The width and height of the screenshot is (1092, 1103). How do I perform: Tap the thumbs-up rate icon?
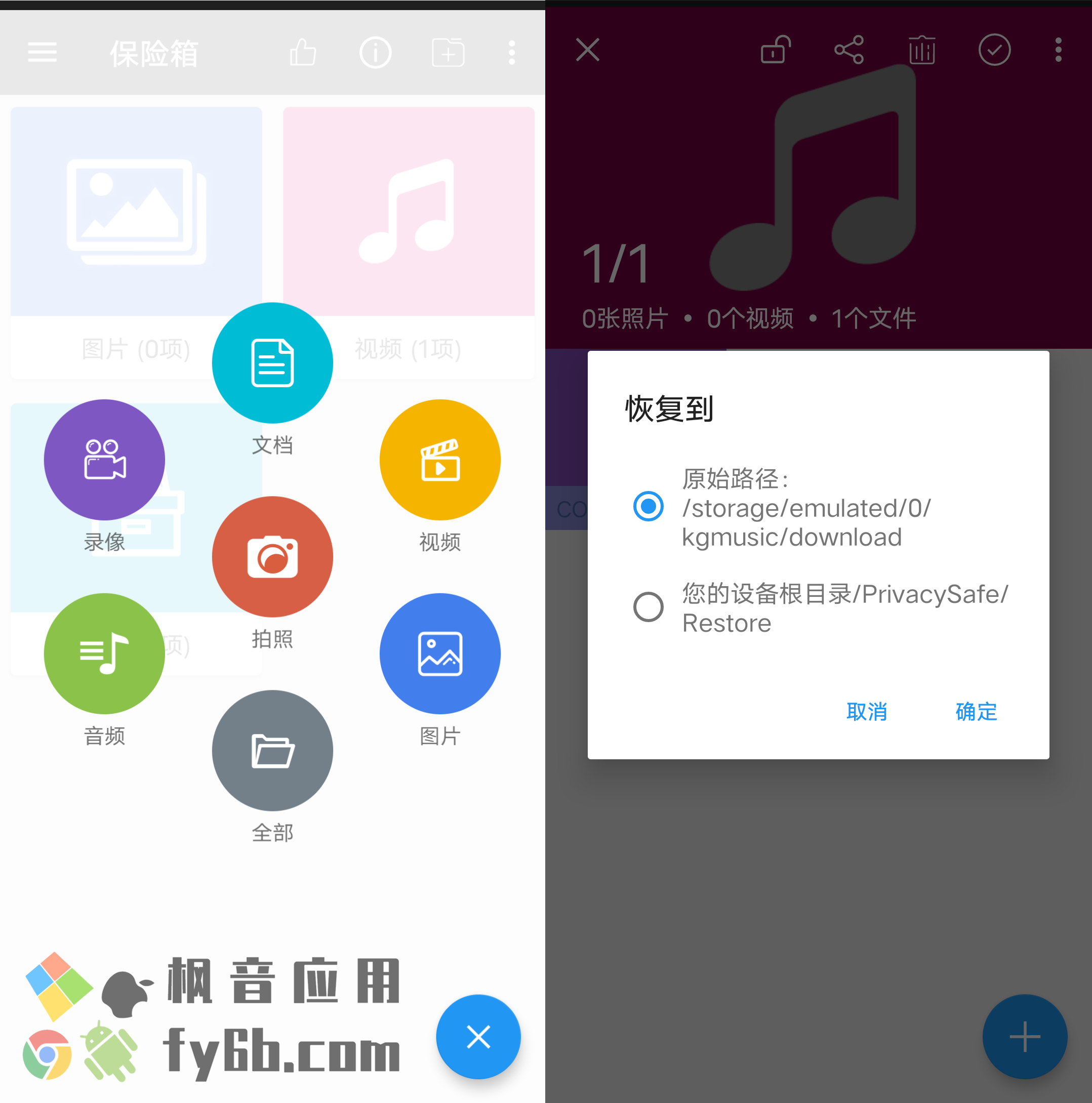coord(303,53)
